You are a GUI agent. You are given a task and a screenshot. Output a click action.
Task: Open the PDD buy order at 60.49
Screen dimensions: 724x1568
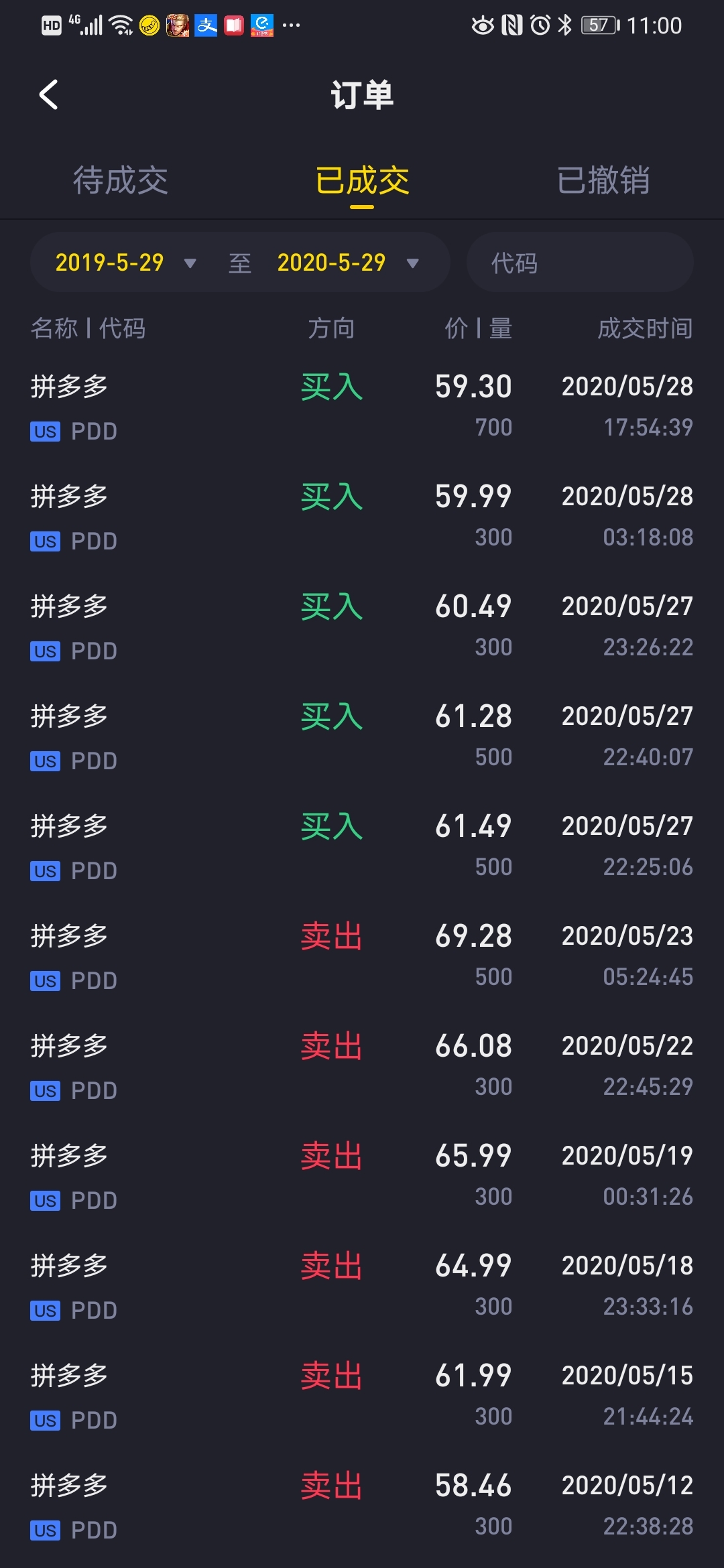click(362, 627)
